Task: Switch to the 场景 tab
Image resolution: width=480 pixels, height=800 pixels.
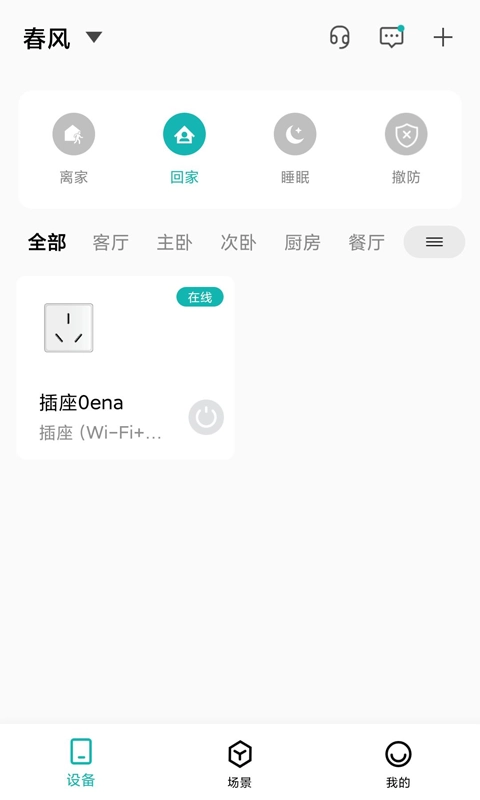Action: pos(240,764)
